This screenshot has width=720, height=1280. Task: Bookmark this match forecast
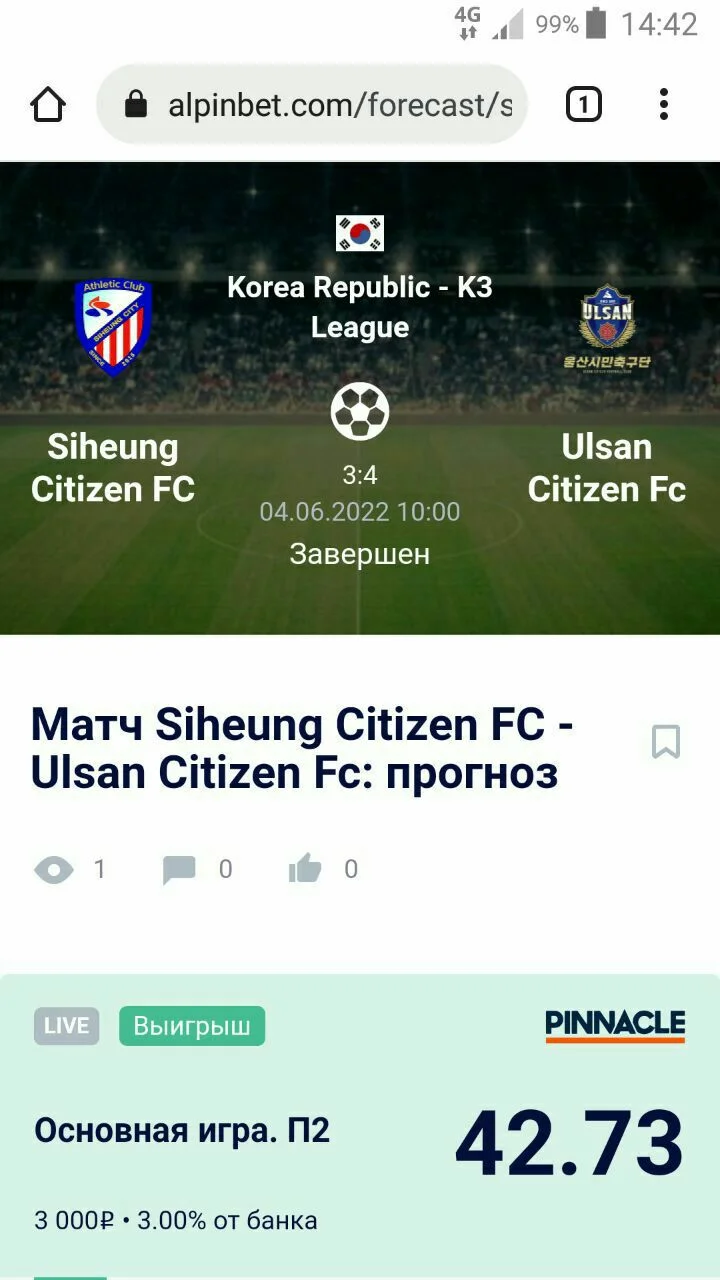[x=666, y=742]
